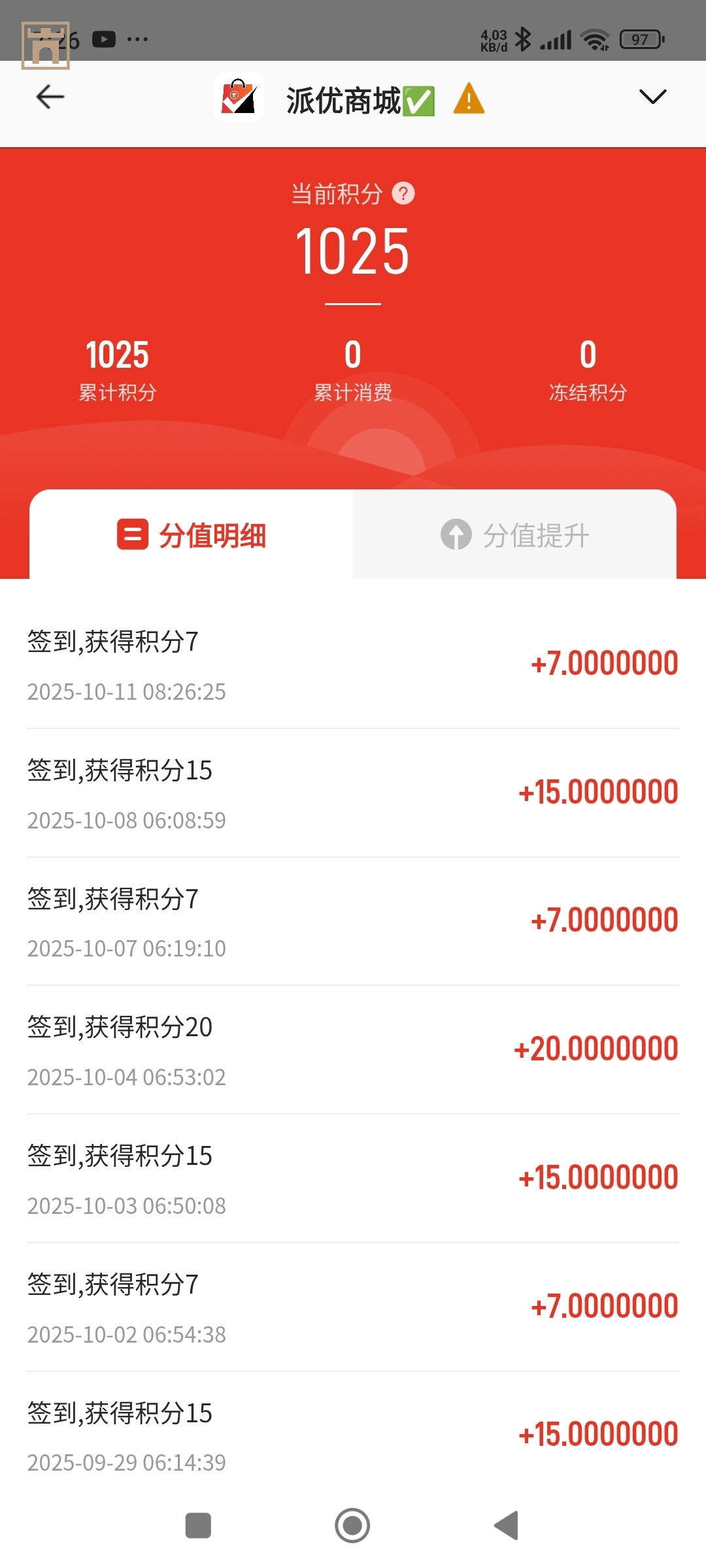Expand the dropdown chevron in the header
This screenshot has height=1568, width=706.
[652, 97]
